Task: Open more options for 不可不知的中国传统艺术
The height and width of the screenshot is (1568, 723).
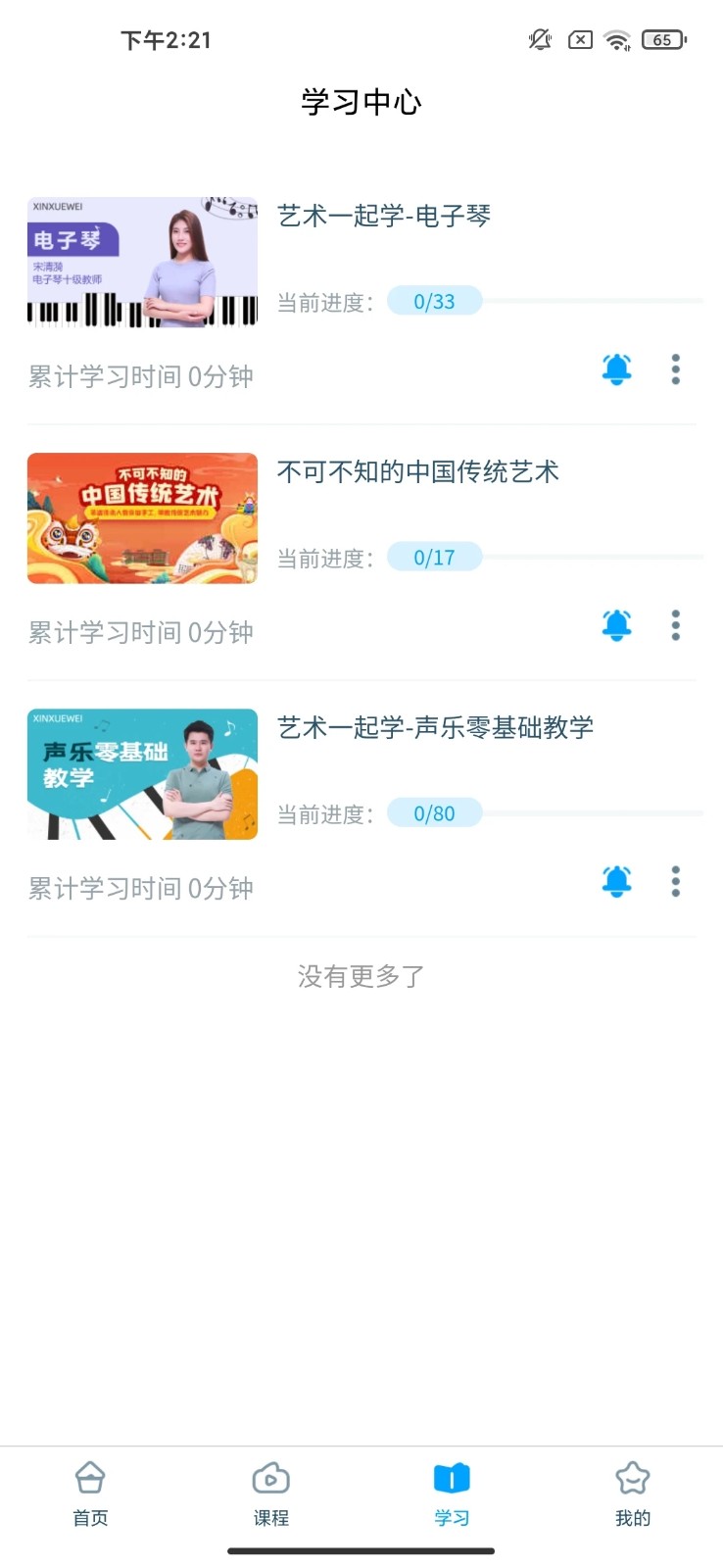Action: [675, 625]
